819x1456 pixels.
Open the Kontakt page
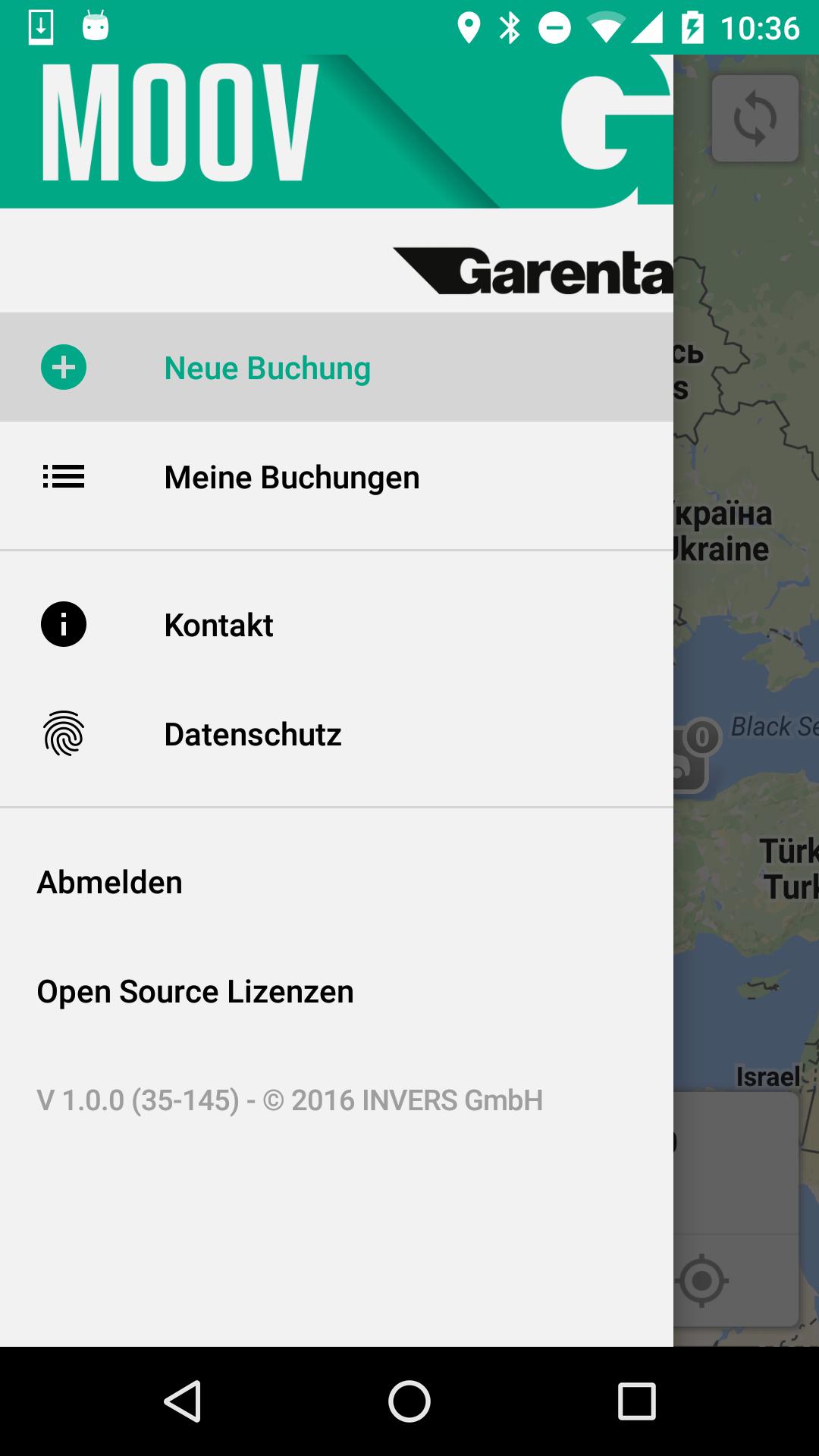[218, 626]
